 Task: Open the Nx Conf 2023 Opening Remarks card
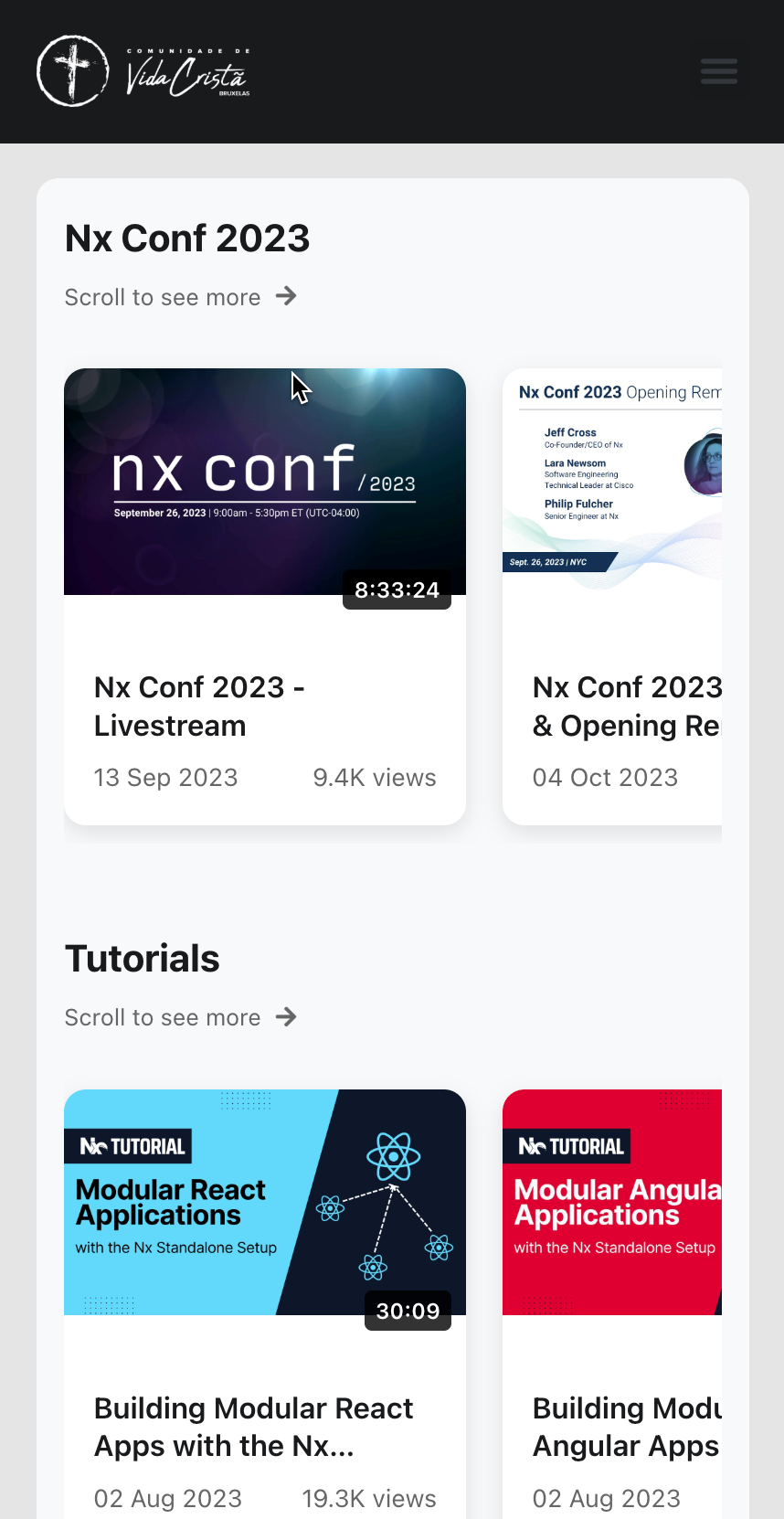click(612, 597)
